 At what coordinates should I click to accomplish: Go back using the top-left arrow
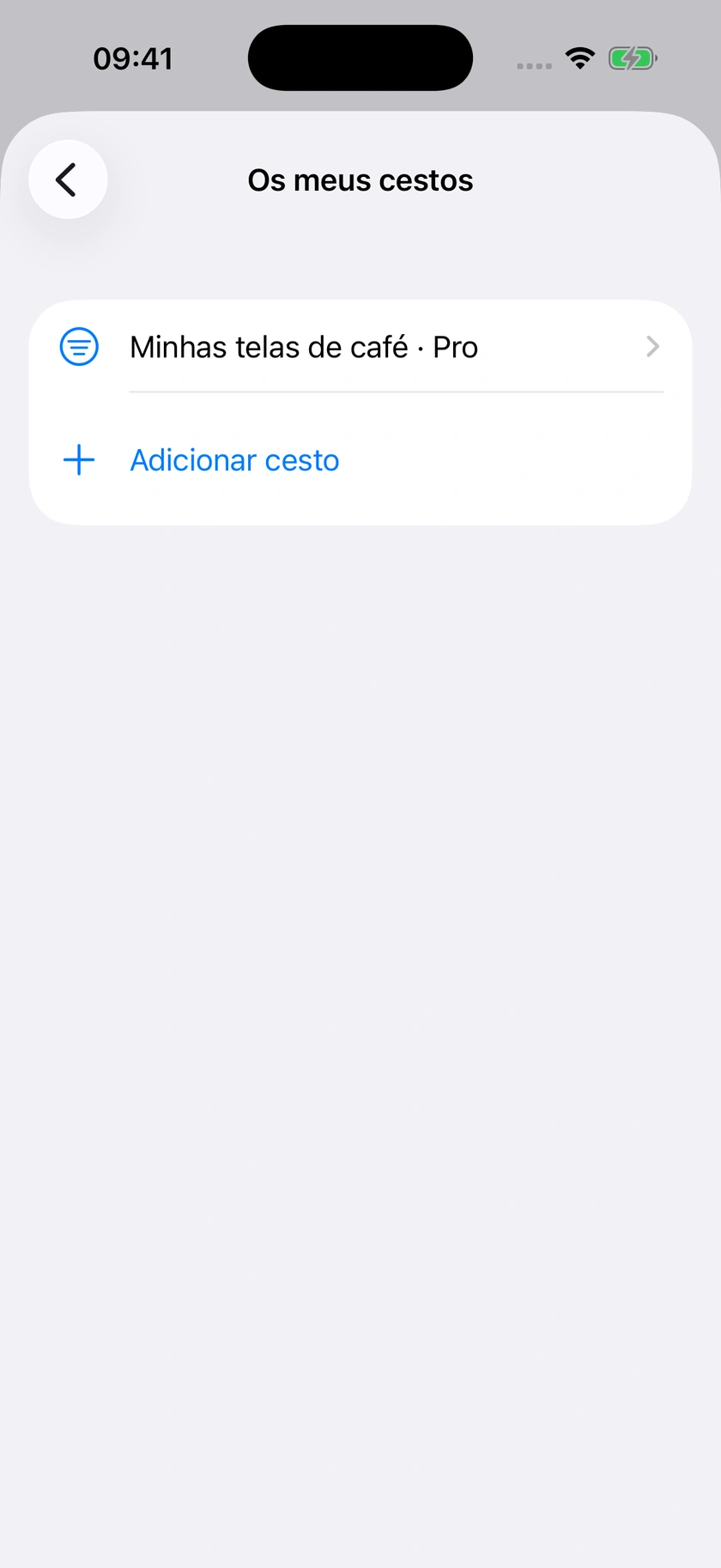click(x=68, y=179)
